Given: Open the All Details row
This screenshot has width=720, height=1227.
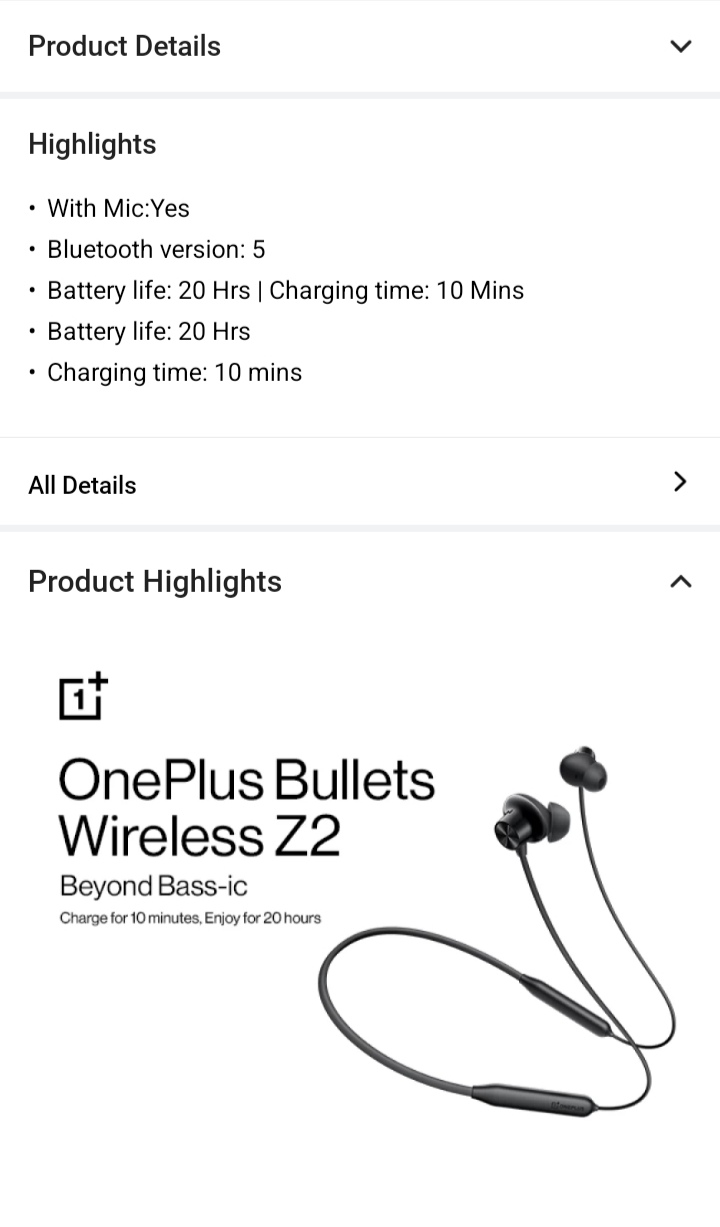Looking at the screenshot, I should click(x=359, y=484).
